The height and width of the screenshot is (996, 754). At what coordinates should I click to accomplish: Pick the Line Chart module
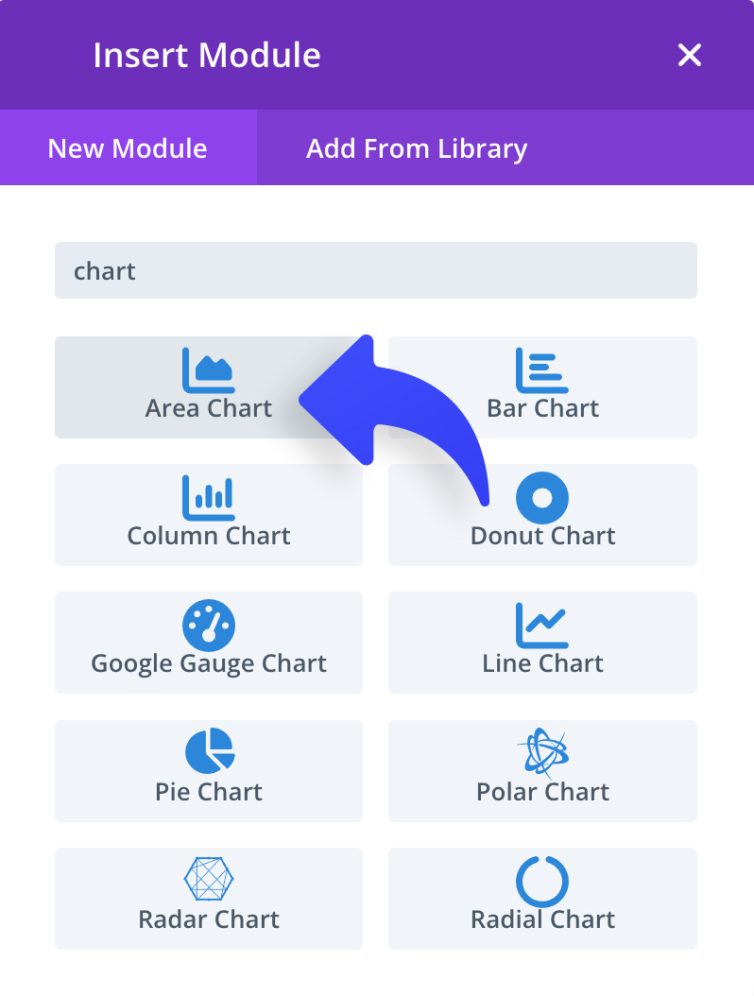pyautogui.click(x=542, y=643)
